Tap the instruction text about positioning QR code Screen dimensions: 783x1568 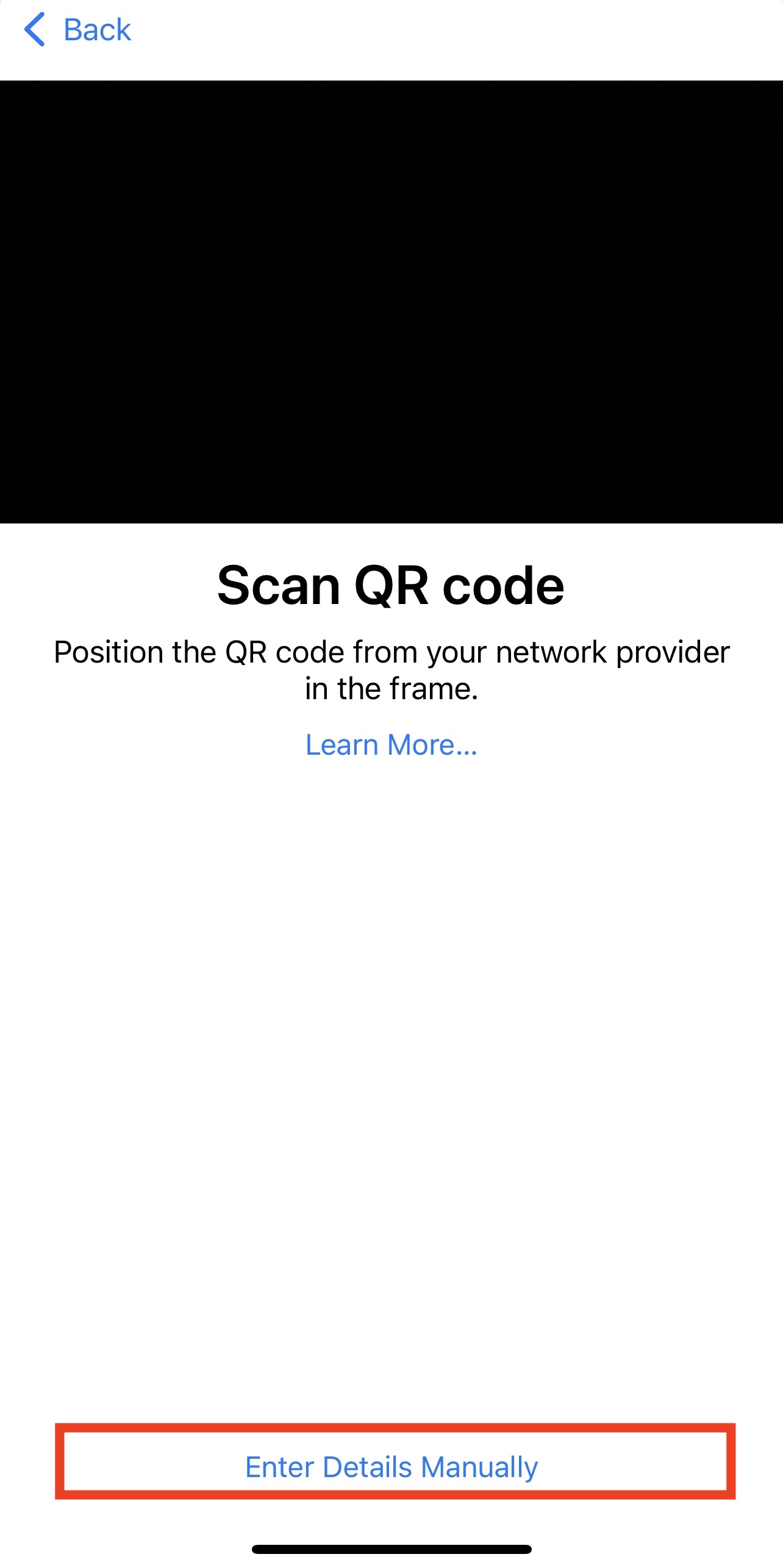[x=391, y=669]
